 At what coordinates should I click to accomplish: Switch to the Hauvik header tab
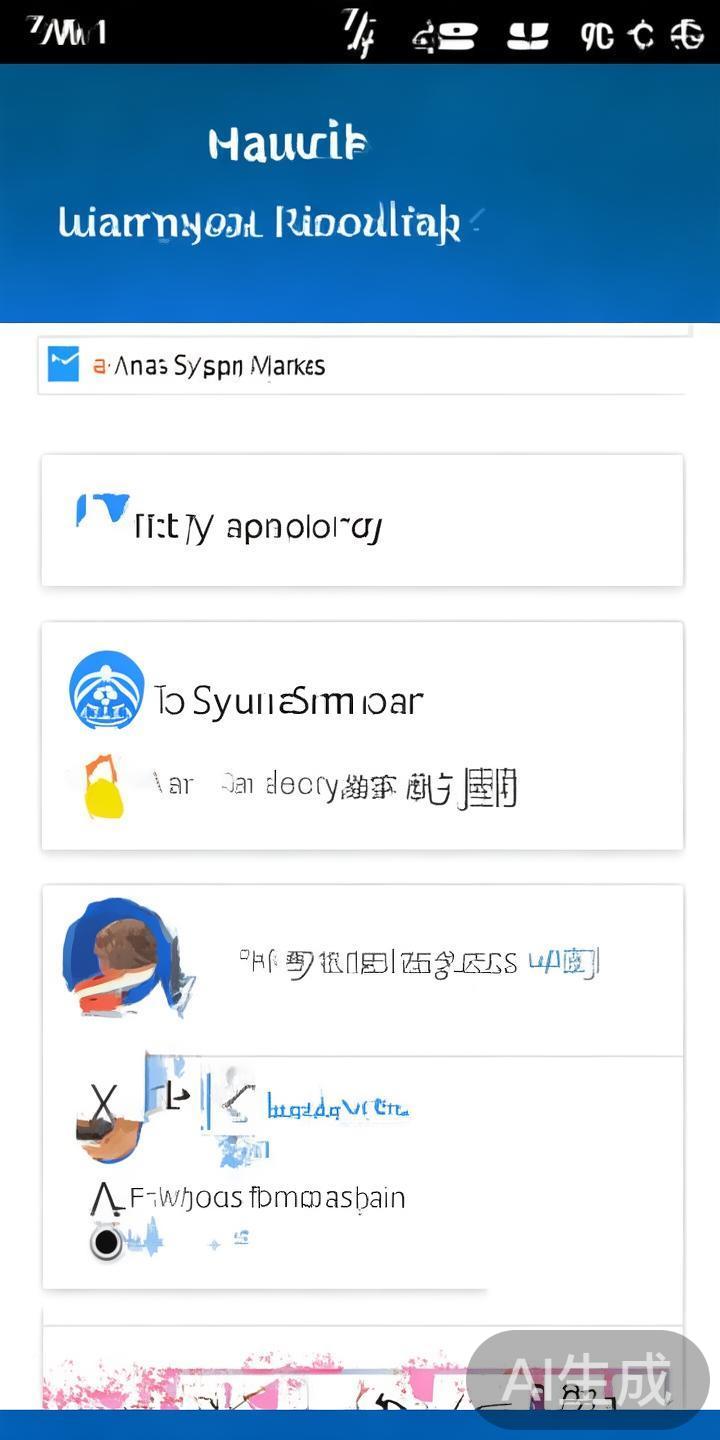point(287,144)
